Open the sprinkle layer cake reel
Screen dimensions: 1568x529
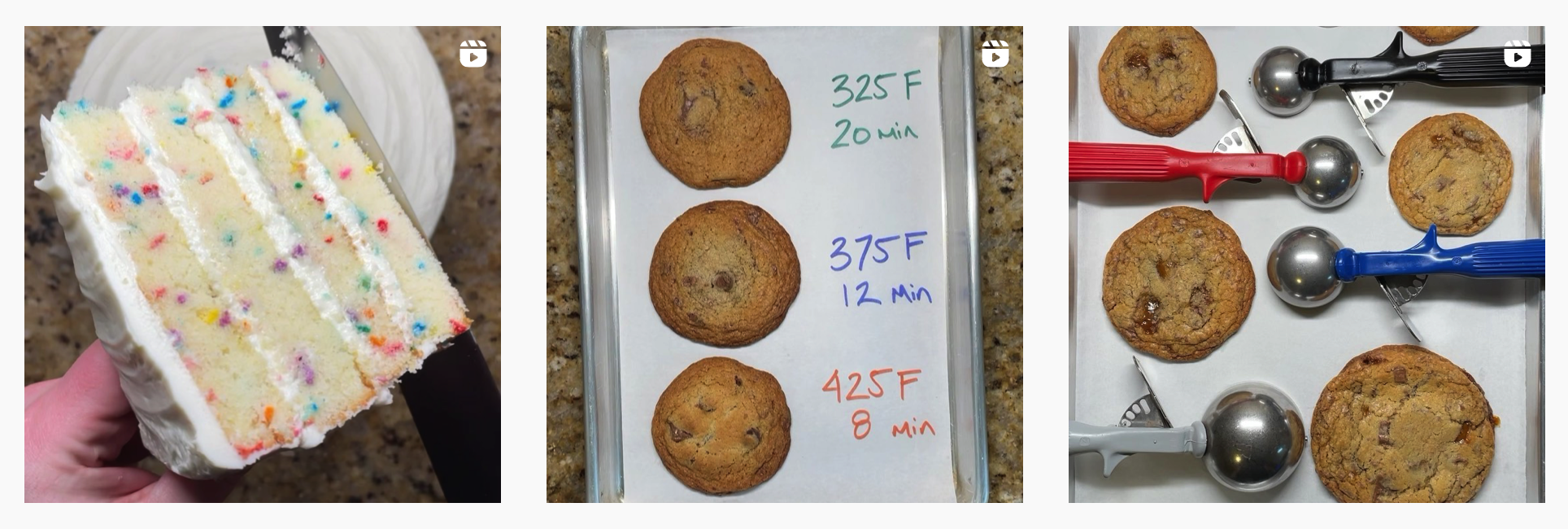tap(262, 264)
